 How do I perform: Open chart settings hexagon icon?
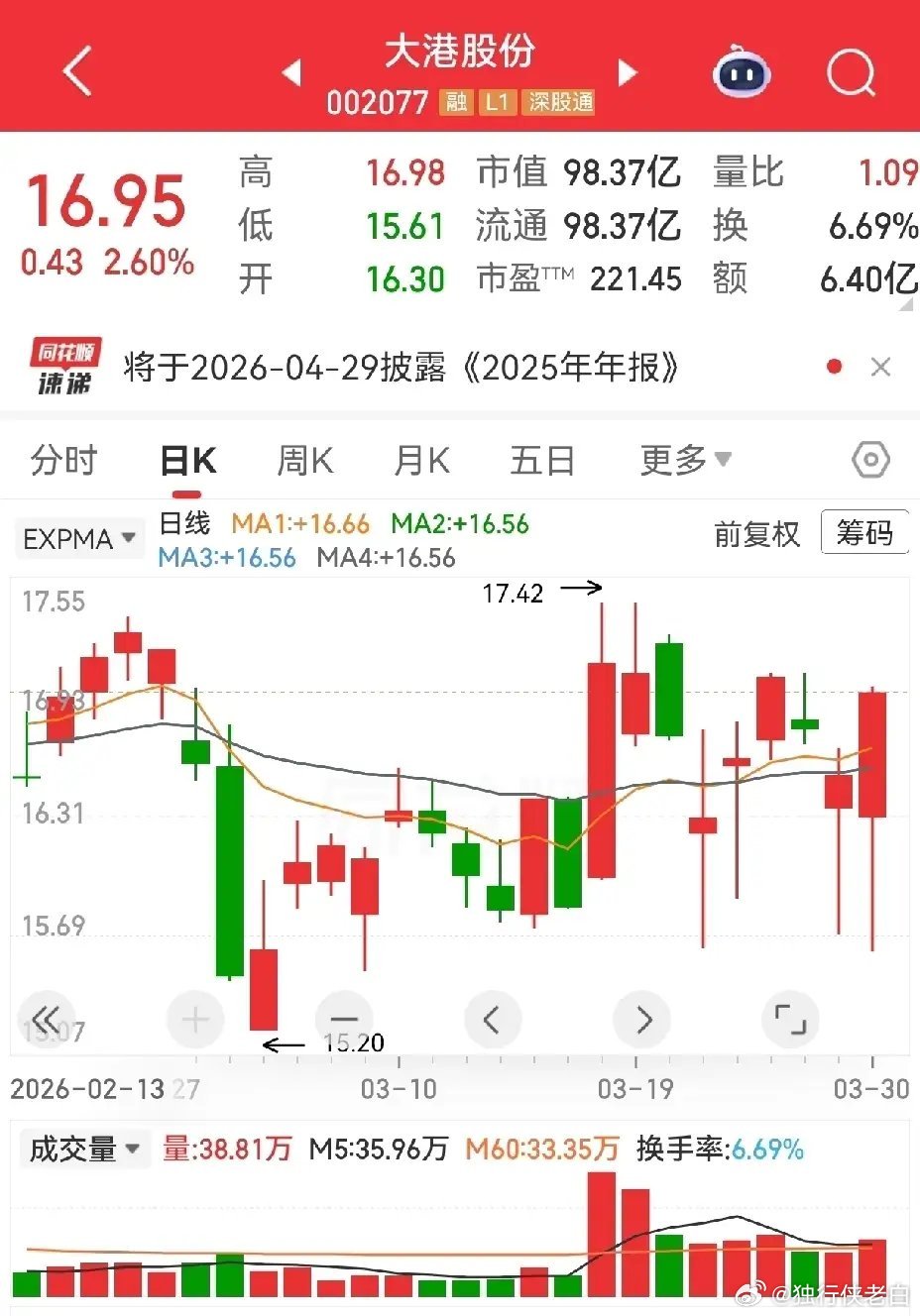point(870,460)
